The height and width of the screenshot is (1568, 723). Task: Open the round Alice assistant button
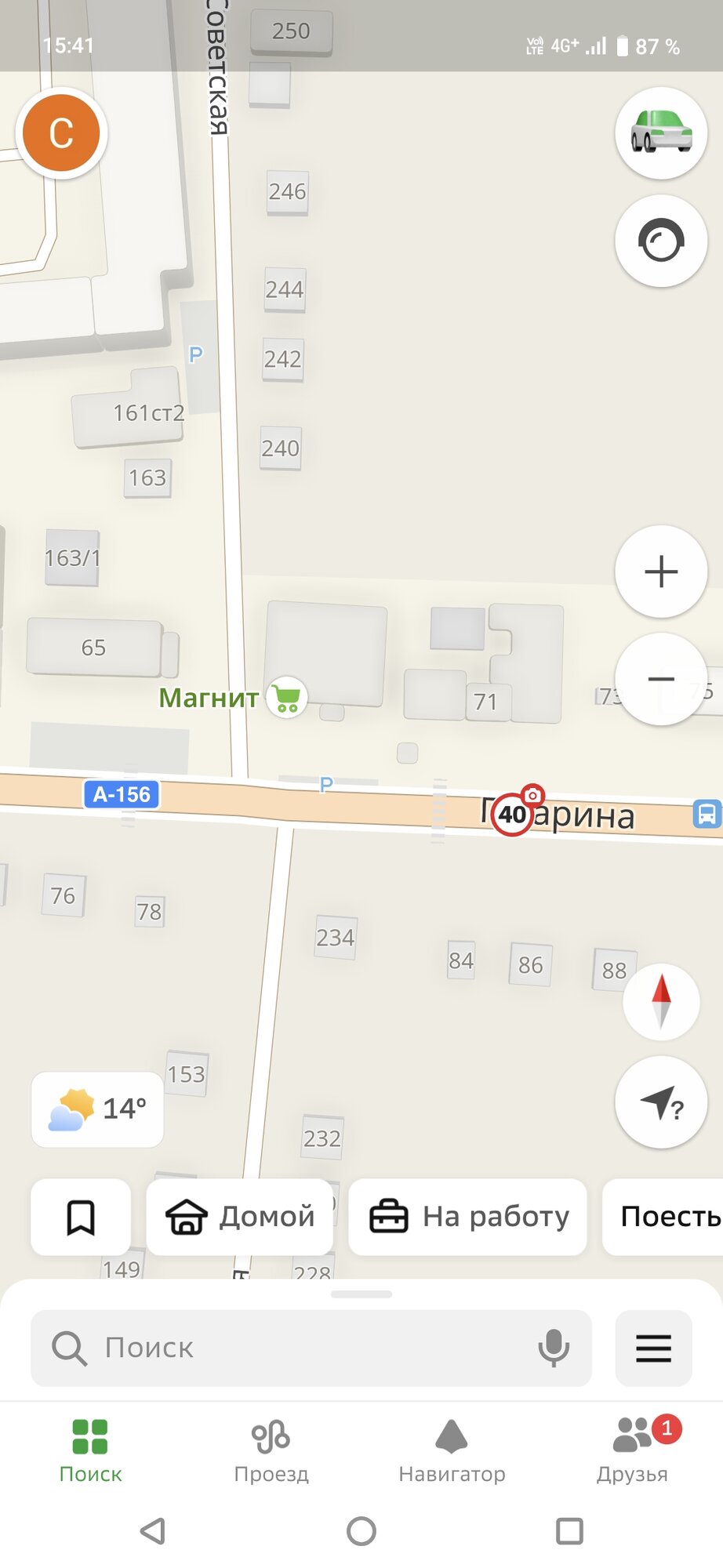pyautogui.click(x=661, y=241)
